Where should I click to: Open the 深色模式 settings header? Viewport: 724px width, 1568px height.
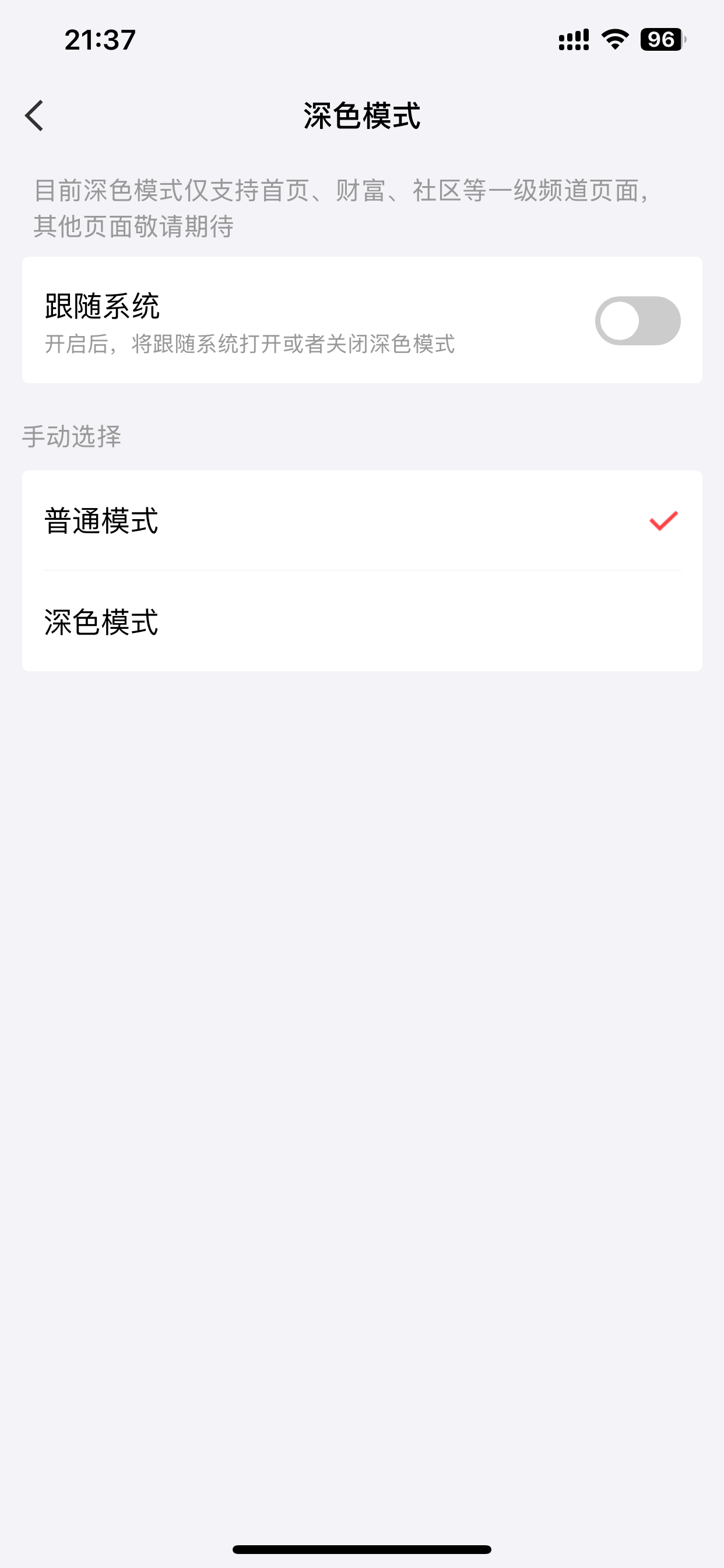click(361, 116)
